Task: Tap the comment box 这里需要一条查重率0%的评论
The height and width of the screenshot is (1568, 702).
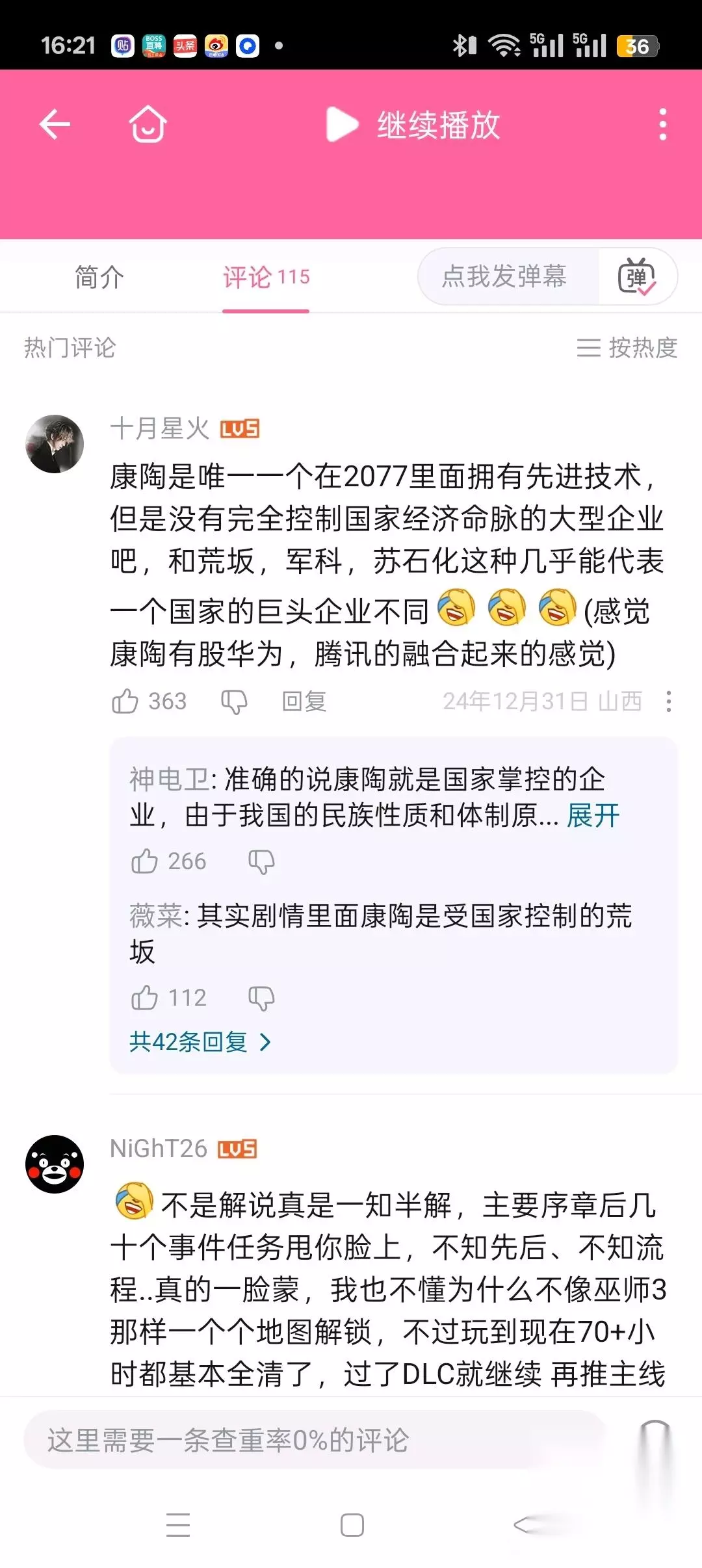Action: point(315,1440)
